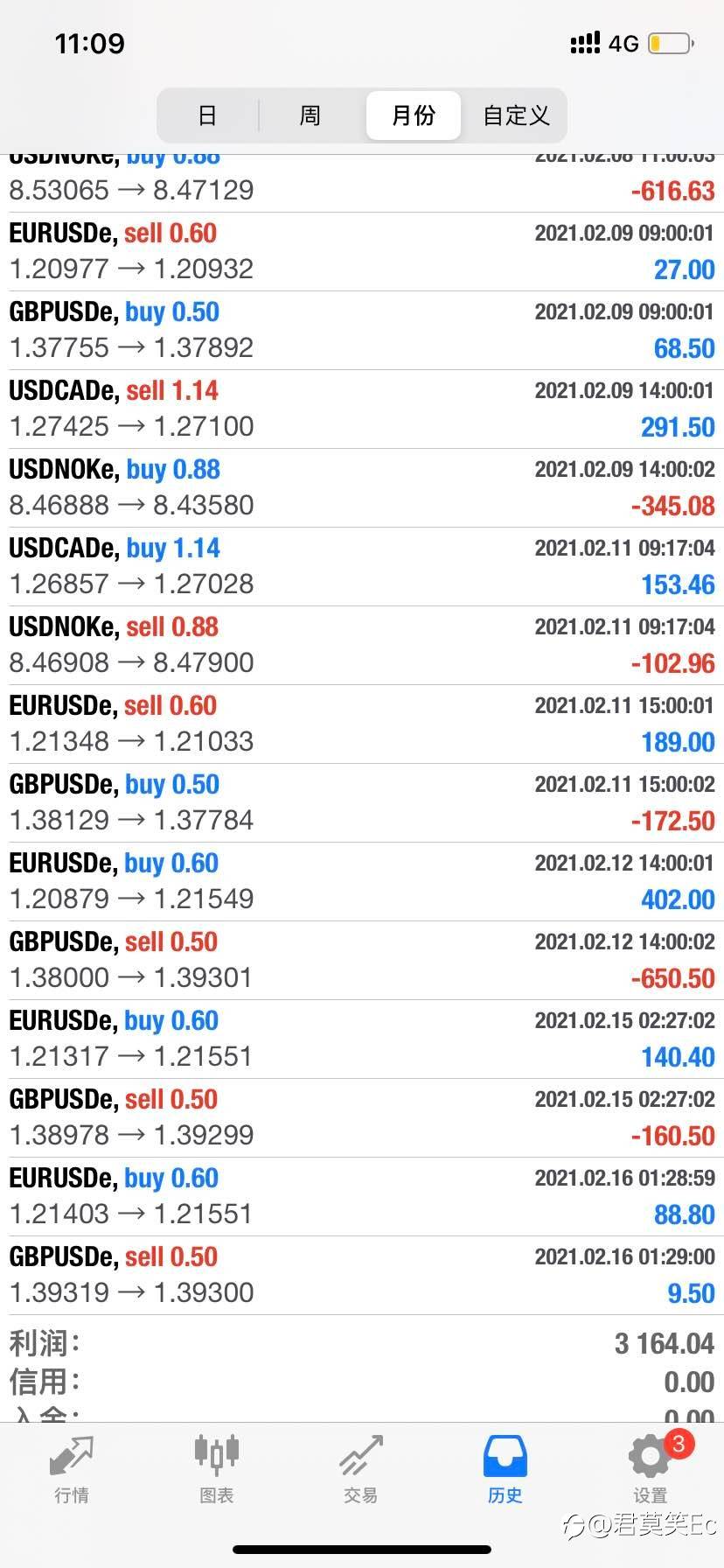Open the 自定义 custom period tab
The height and width of the screenshot is (1568, 724).
point(516,115)
